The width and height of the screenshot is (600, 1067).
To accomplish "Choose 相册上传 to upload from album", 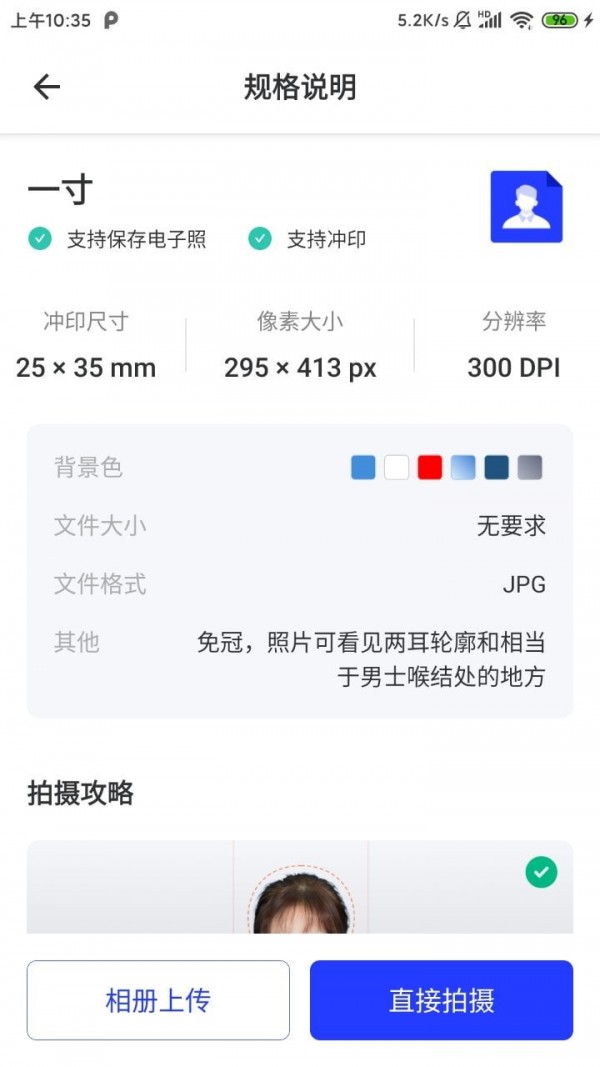I will [x=158, y=1000].
